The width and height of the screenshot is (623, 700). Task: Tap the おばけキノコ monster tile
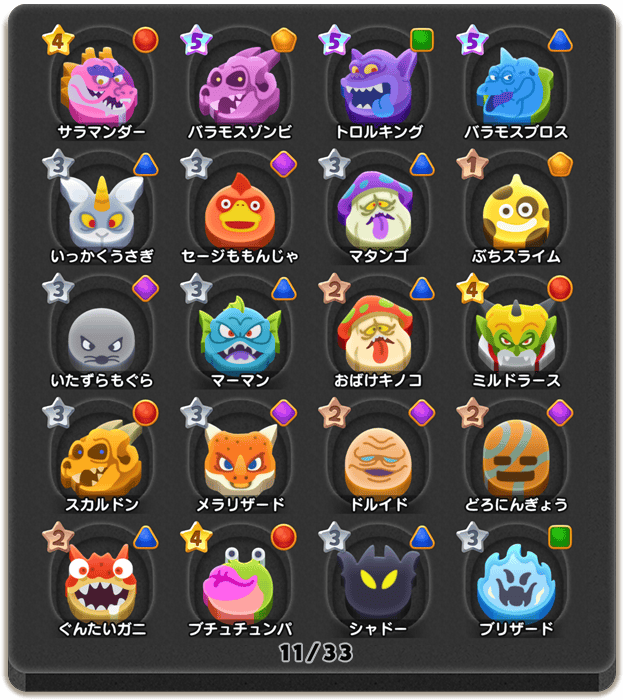coord(378,333)
